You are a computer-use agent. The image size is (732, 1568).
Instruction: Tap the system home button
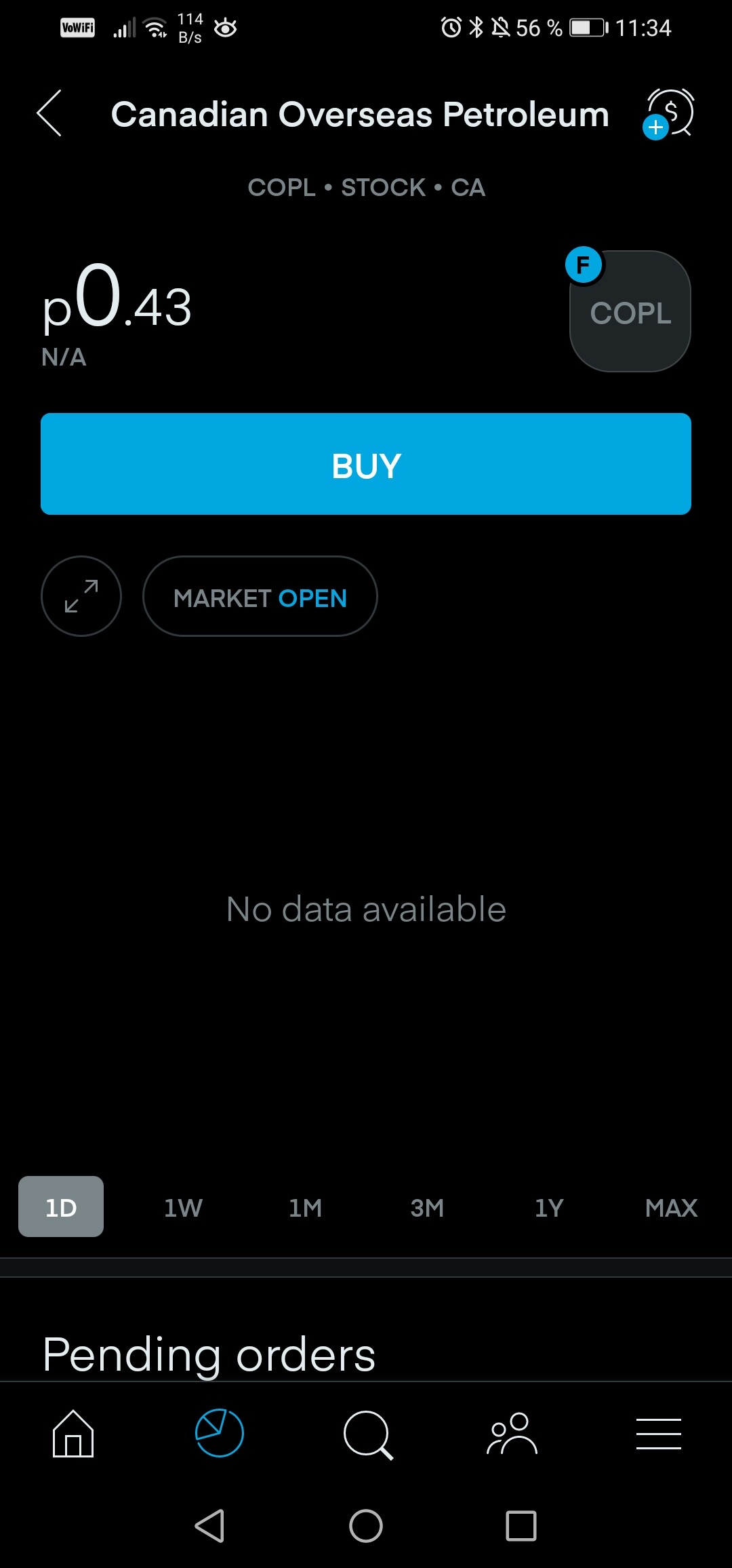point(366,1526)
